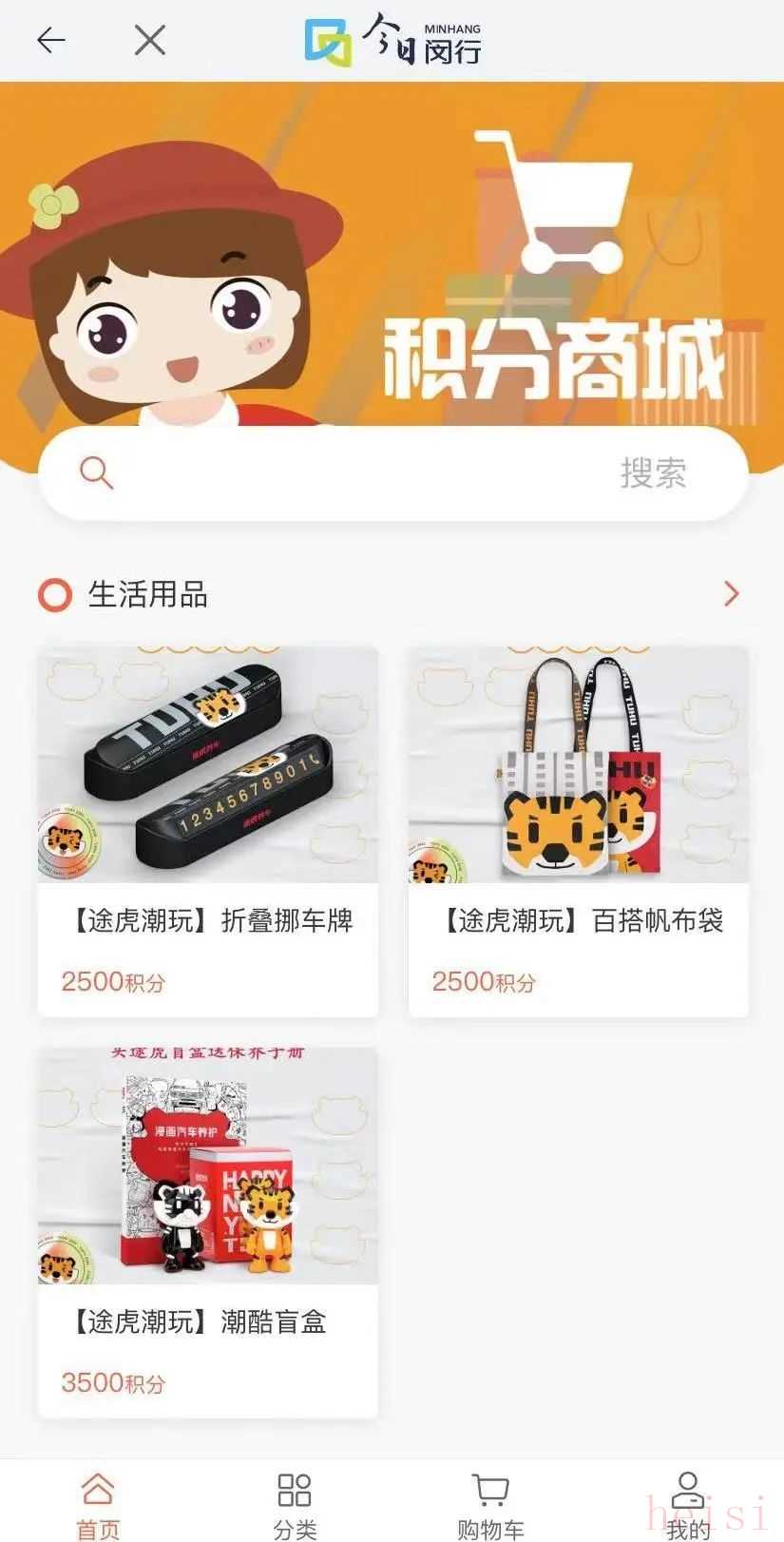The image size is (784, 1542).
Task: Tap the 搜索 search button
Action: 653,472
